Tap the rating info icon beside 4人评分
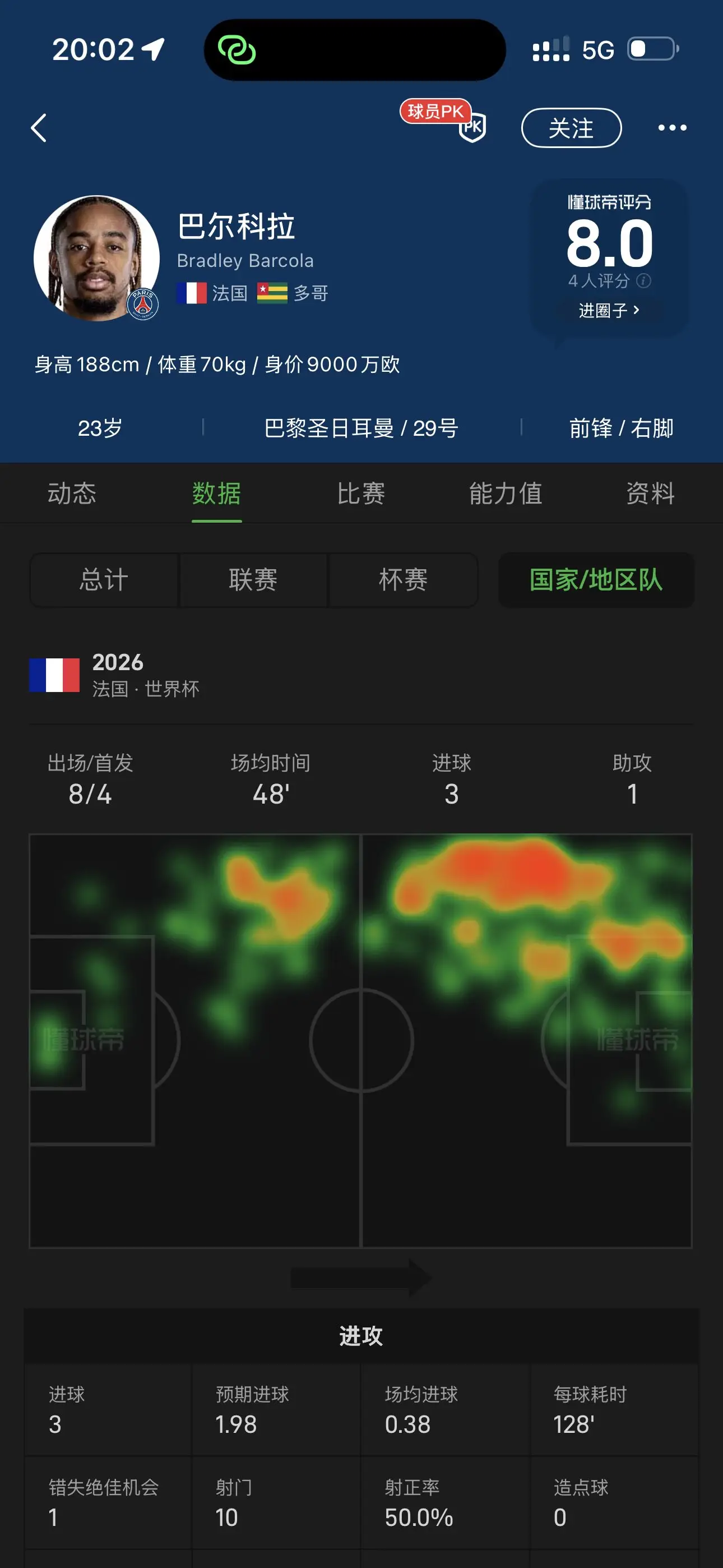The height and width of the screenshot is (1568, 723). 643,280
